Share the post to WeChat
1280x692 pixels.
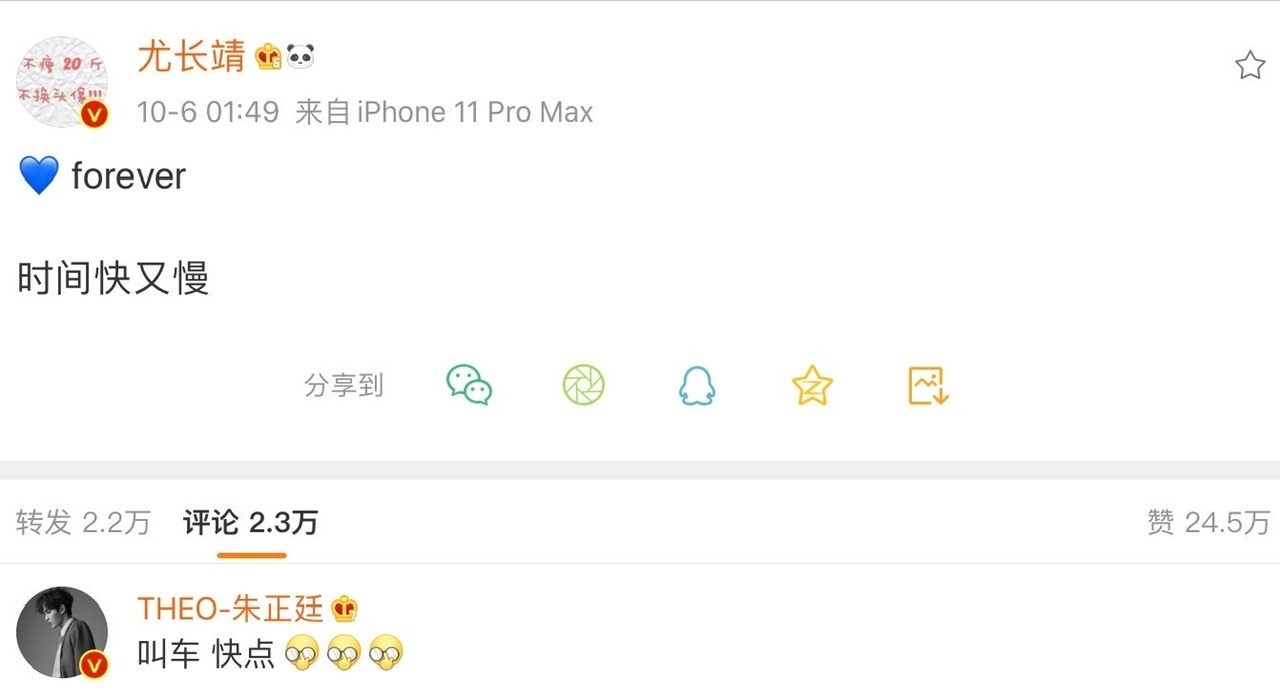tap(469, 385)
